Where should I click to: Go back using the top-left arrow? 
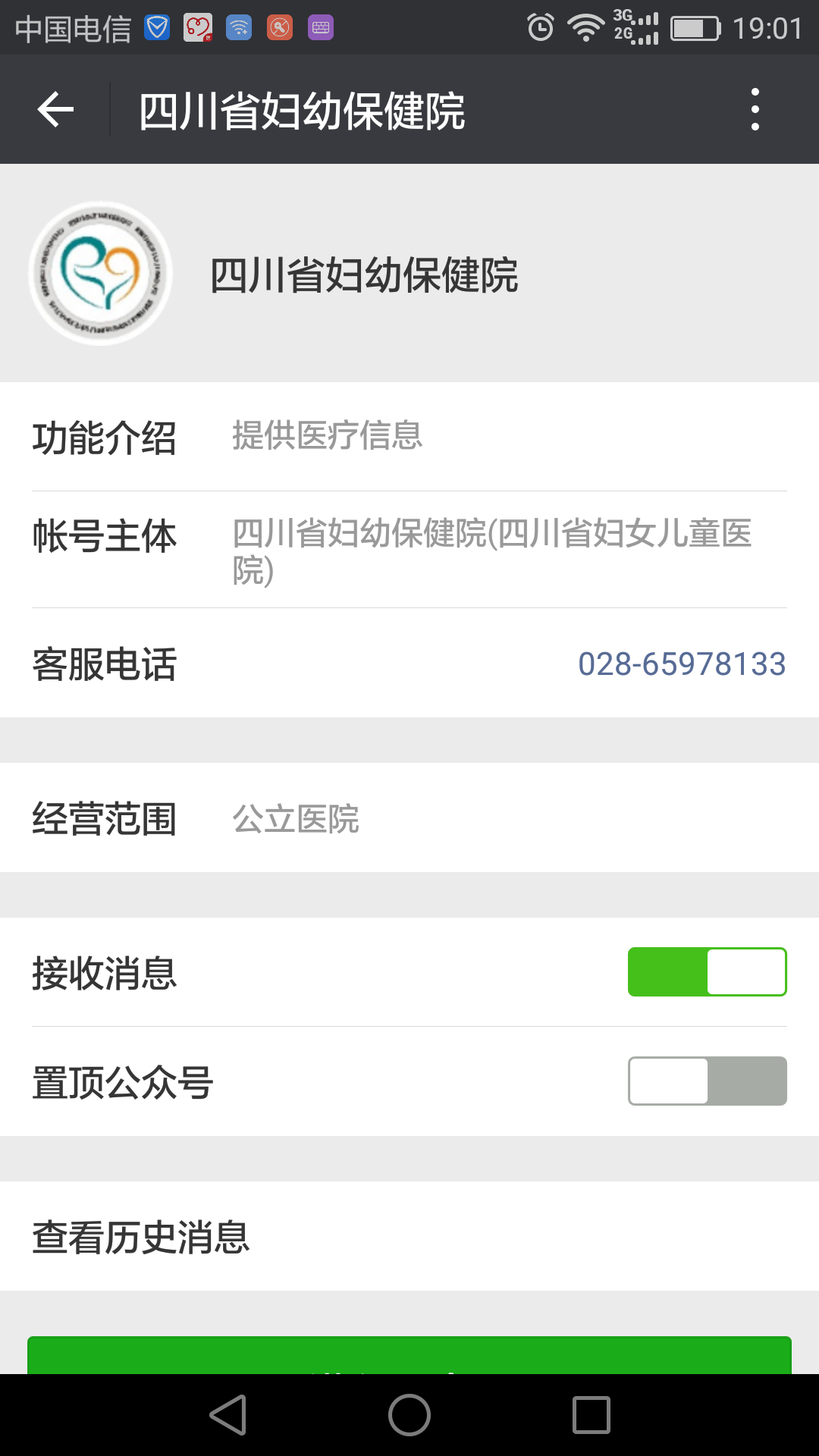click(x=55, y=110)
